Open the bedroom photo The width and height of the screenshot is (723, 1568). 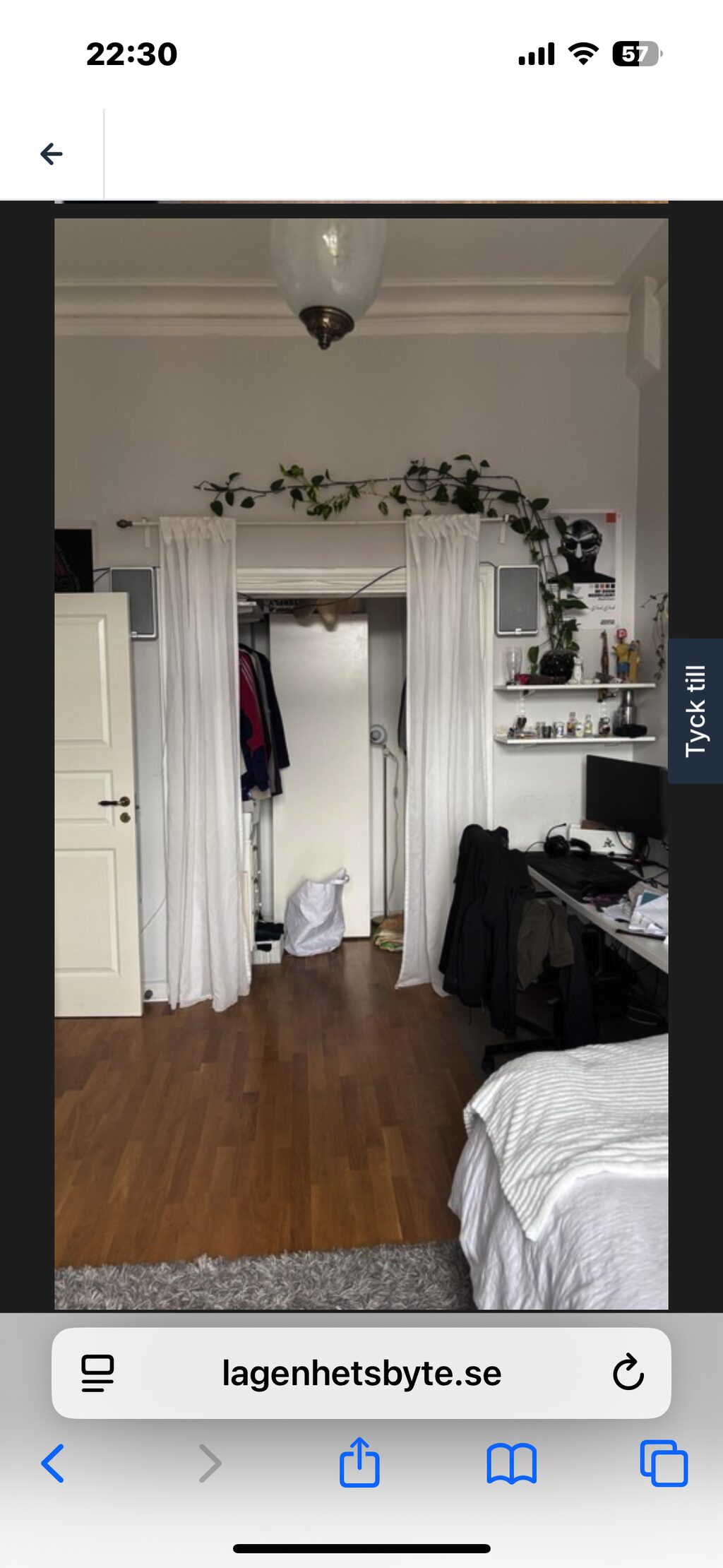point(361,763)
